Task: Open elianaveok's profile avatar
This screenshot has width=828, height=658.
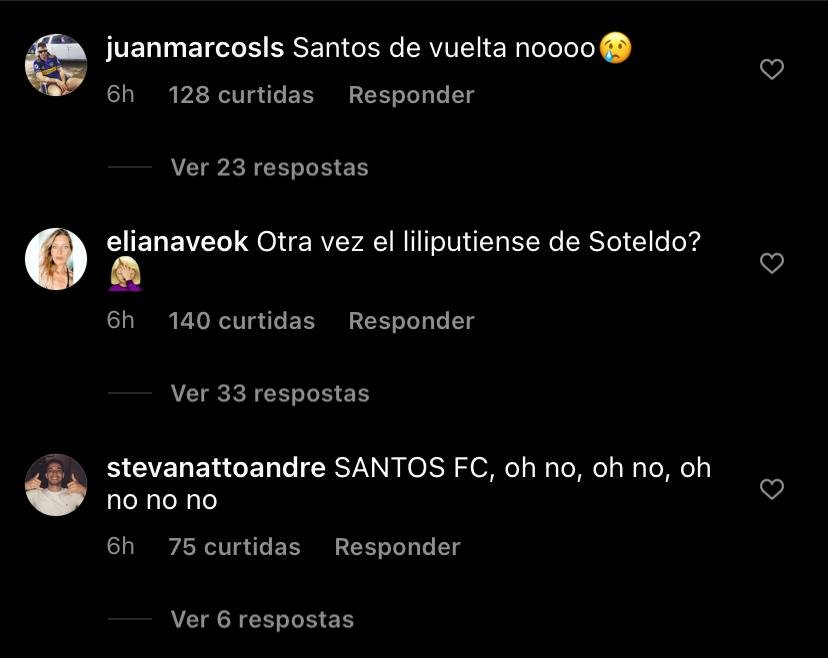Action: [55, 258]
